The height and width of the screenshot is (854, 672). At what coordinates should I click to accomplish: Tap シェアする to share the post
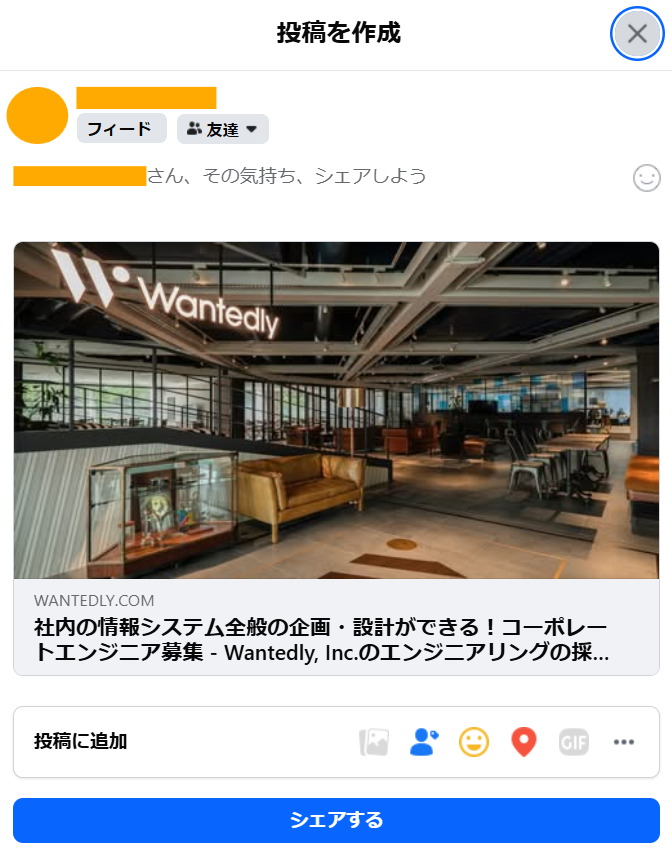336,820
